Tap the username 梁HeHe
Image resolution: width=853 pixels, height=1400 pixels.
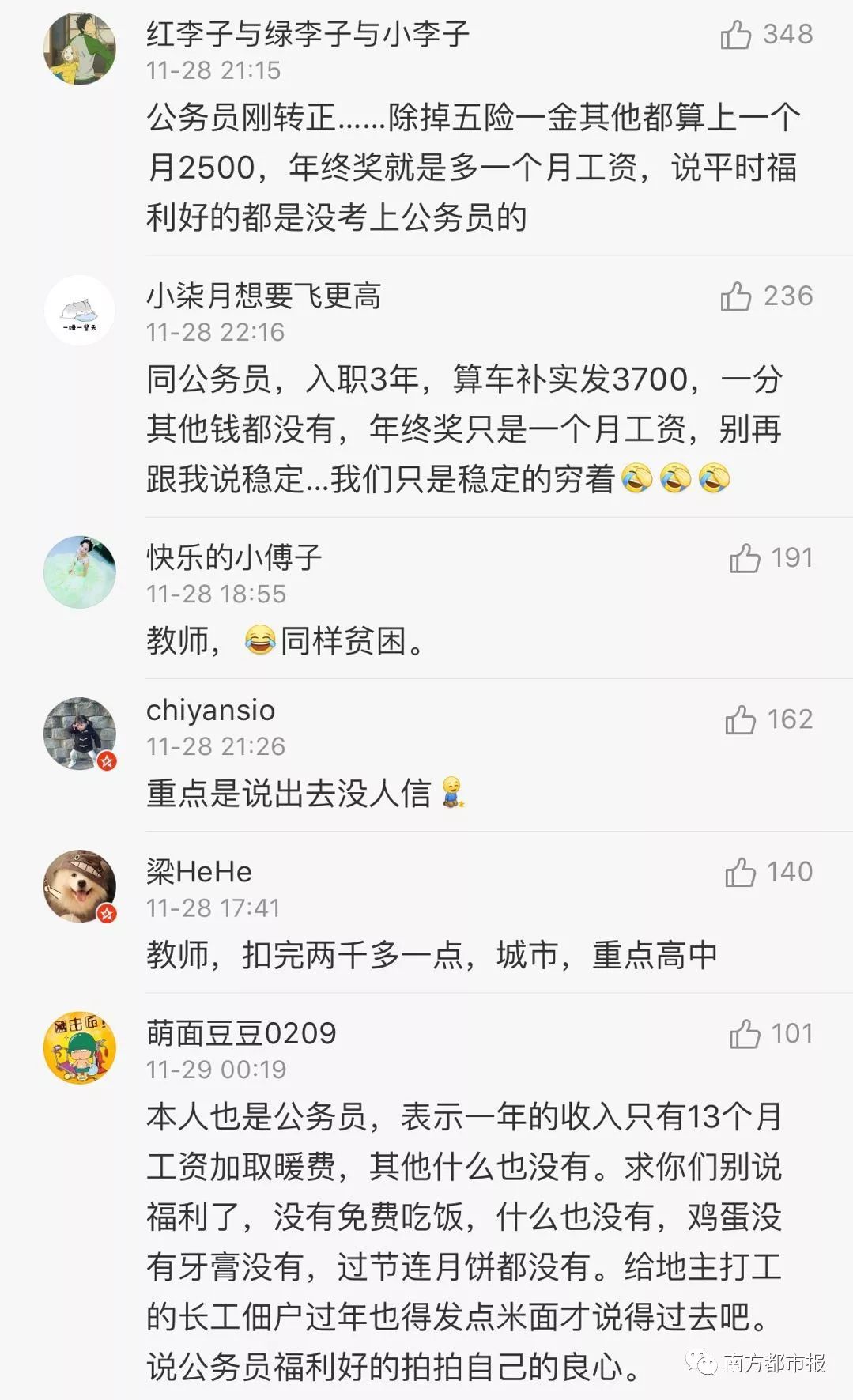pos(199,872)
